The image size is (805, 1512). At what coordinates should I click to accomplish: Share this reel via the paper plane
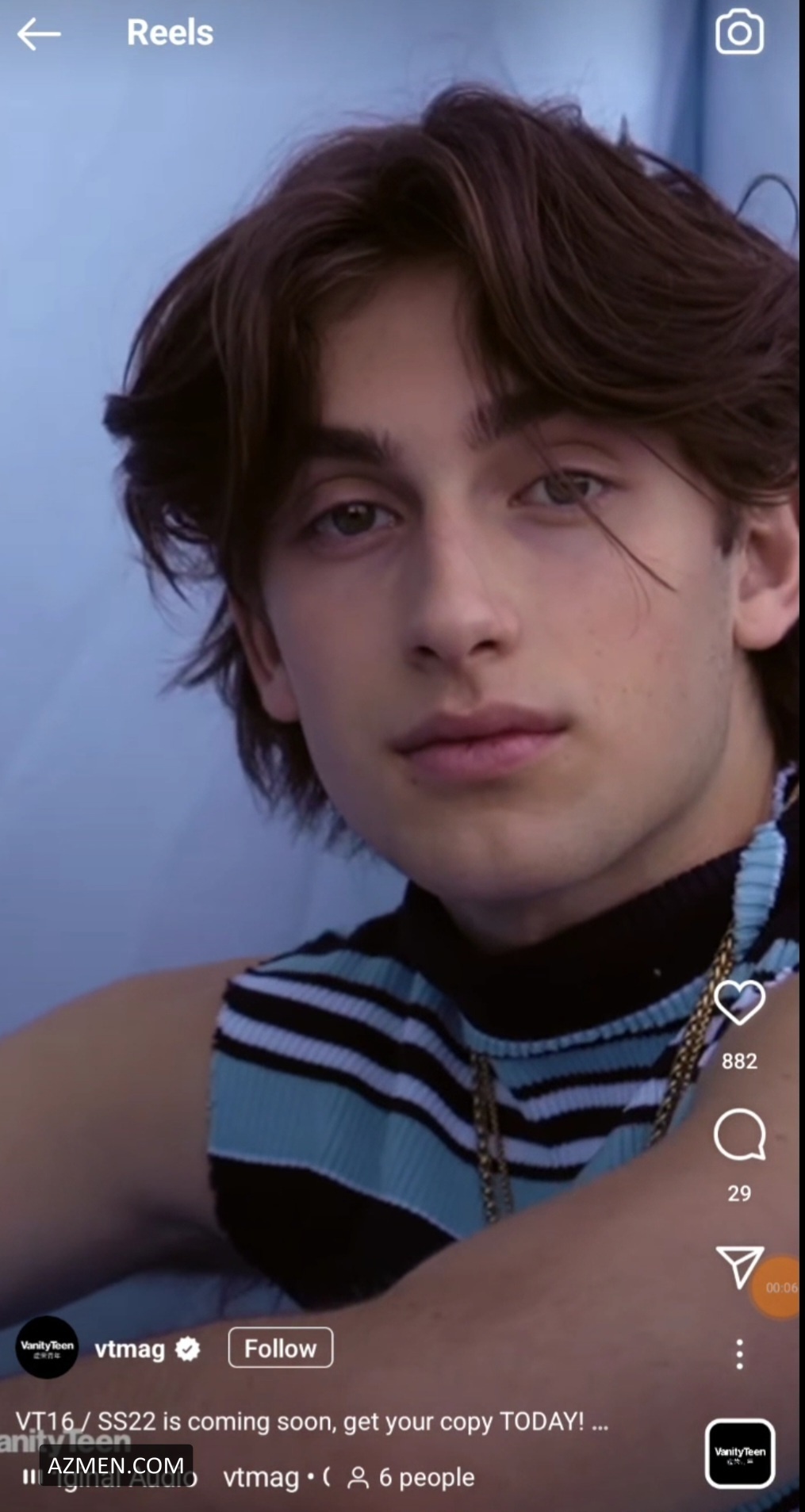[738, 1266]
